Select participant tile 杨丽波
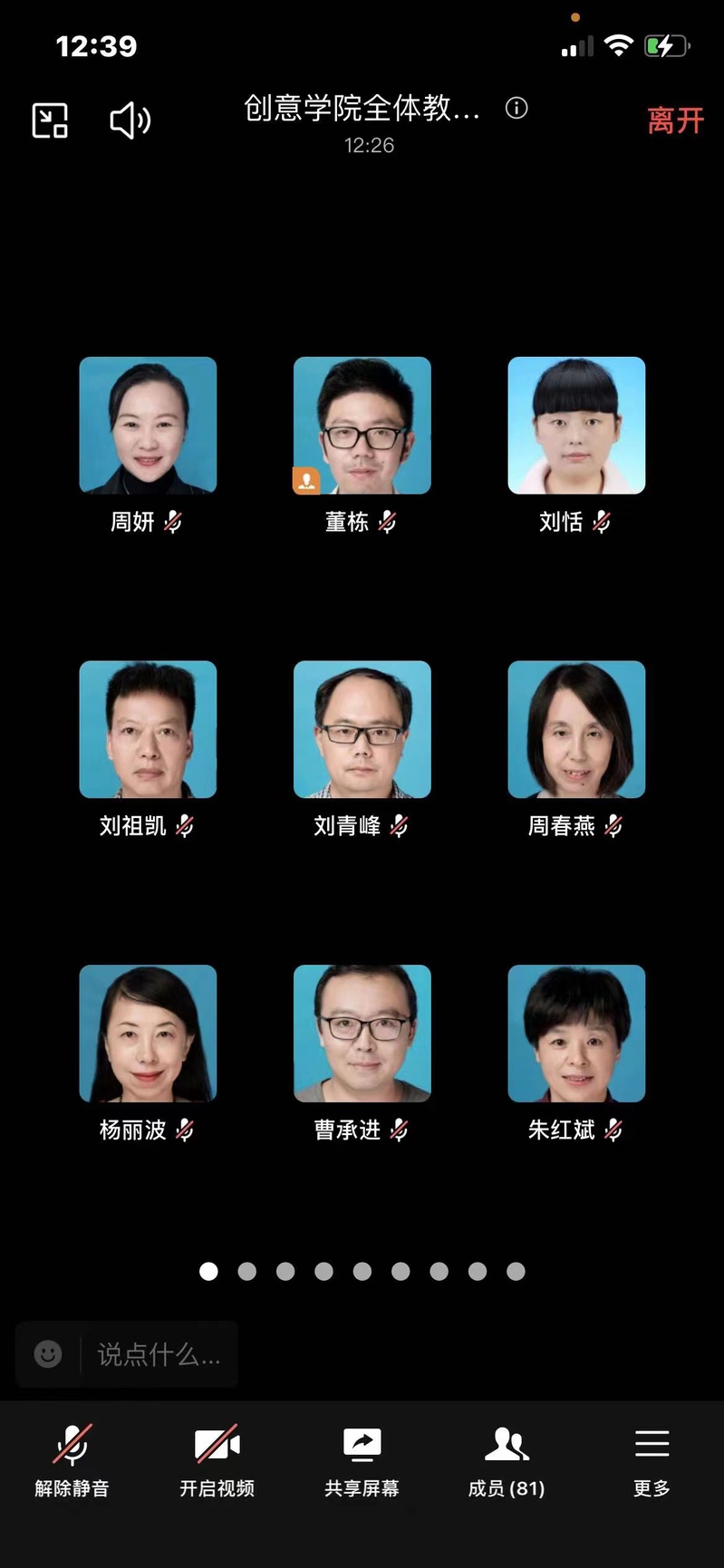Viewport: 724px width, 1568px height. click(x=148, y=1034)
